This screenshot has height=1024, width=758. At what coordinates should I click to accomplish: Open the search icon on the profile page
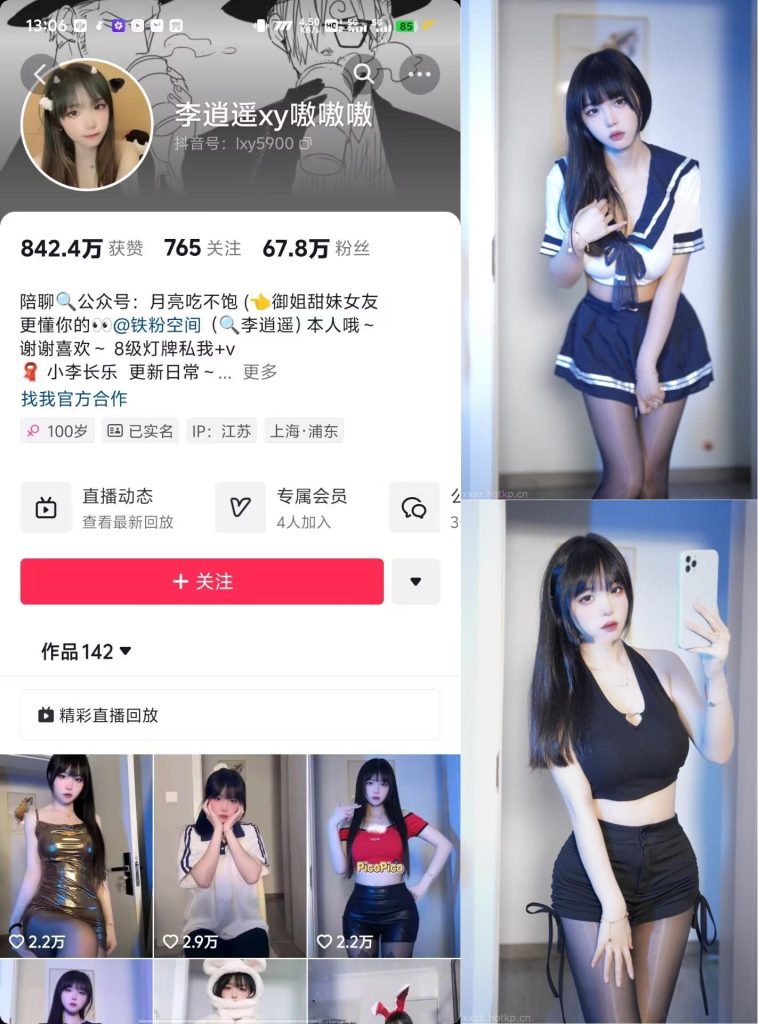click(365, 74)
